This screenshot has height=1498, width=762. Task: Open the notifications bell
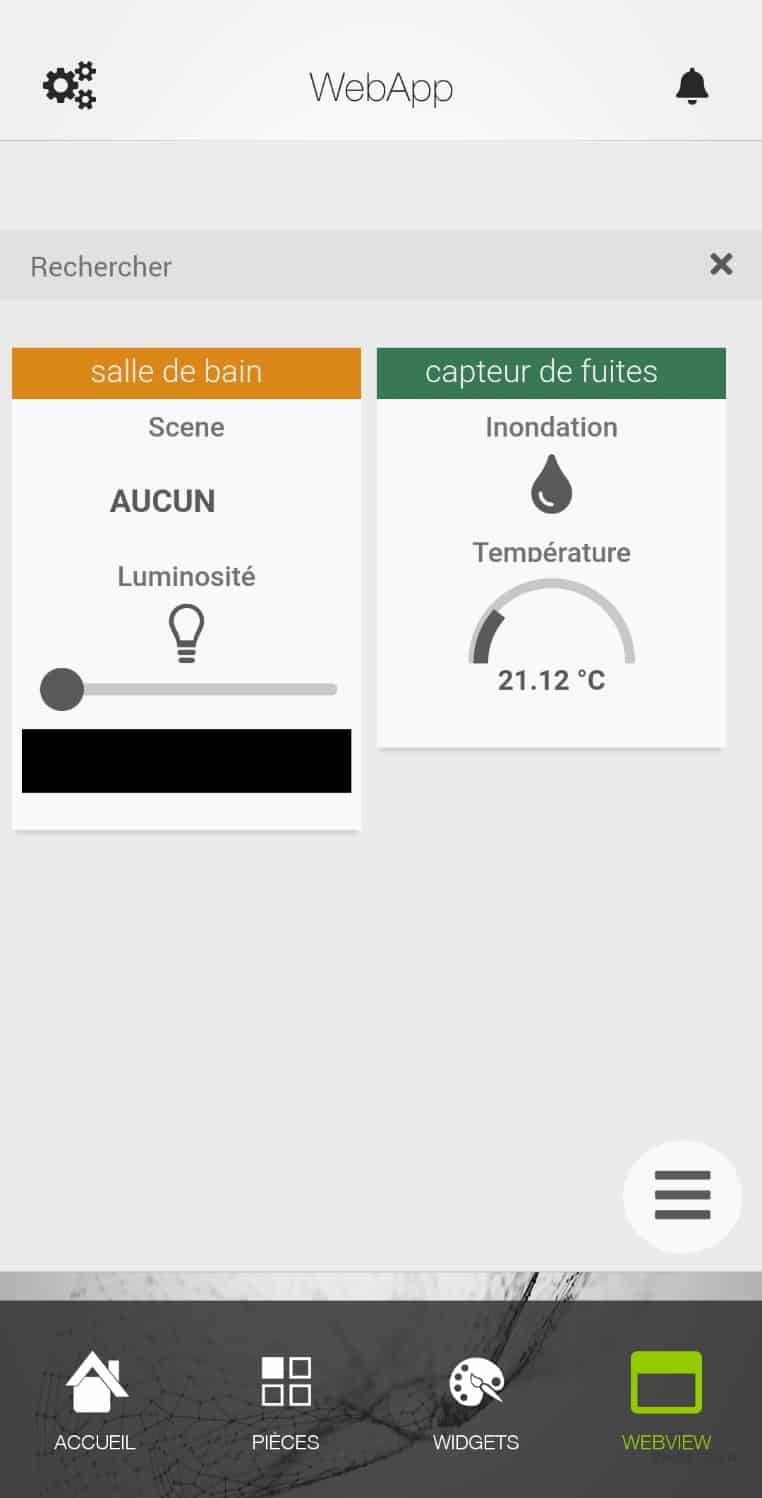pos(692,87)
